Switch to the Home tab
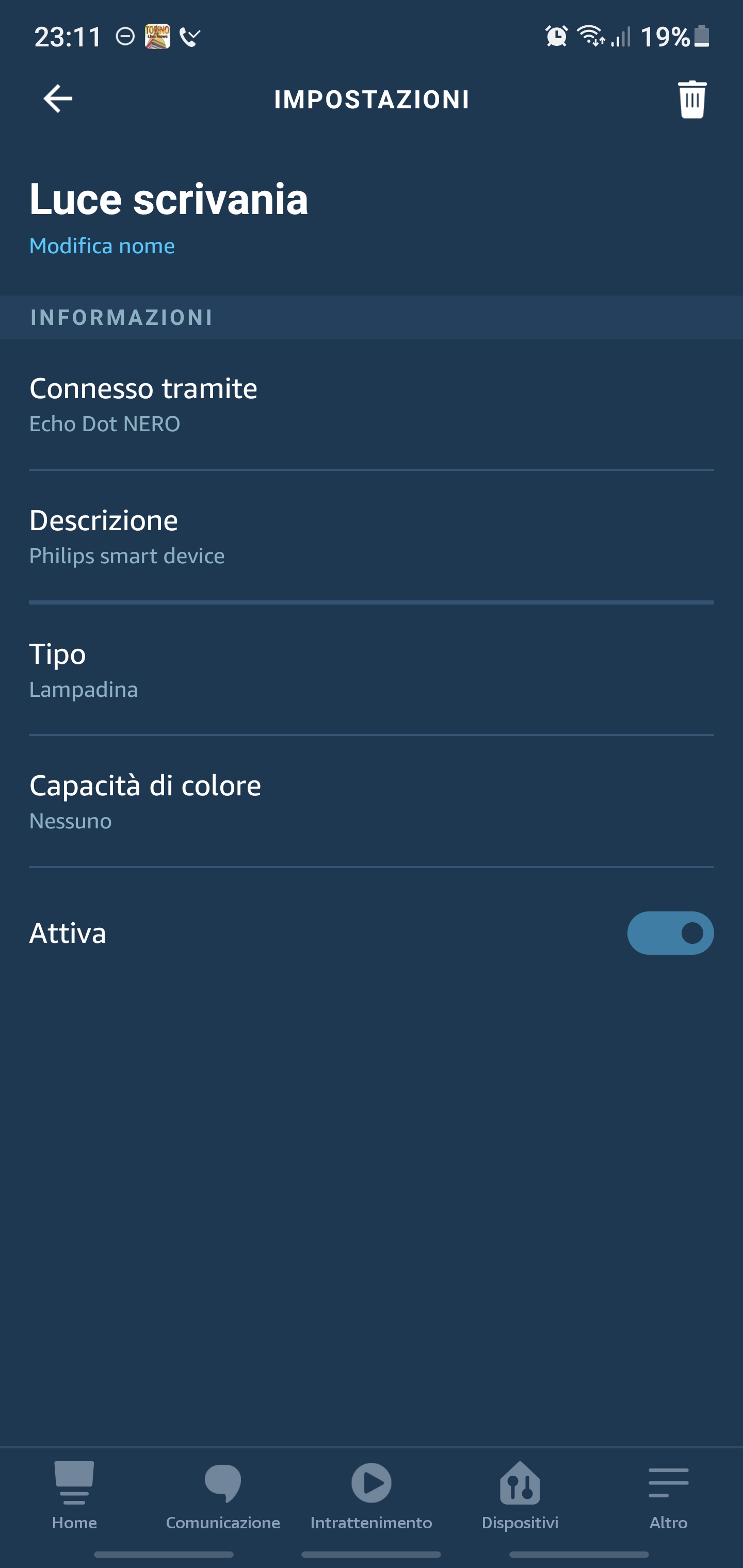The height and width of the screenshot is (1568, 743). [x=74, y=1496]
